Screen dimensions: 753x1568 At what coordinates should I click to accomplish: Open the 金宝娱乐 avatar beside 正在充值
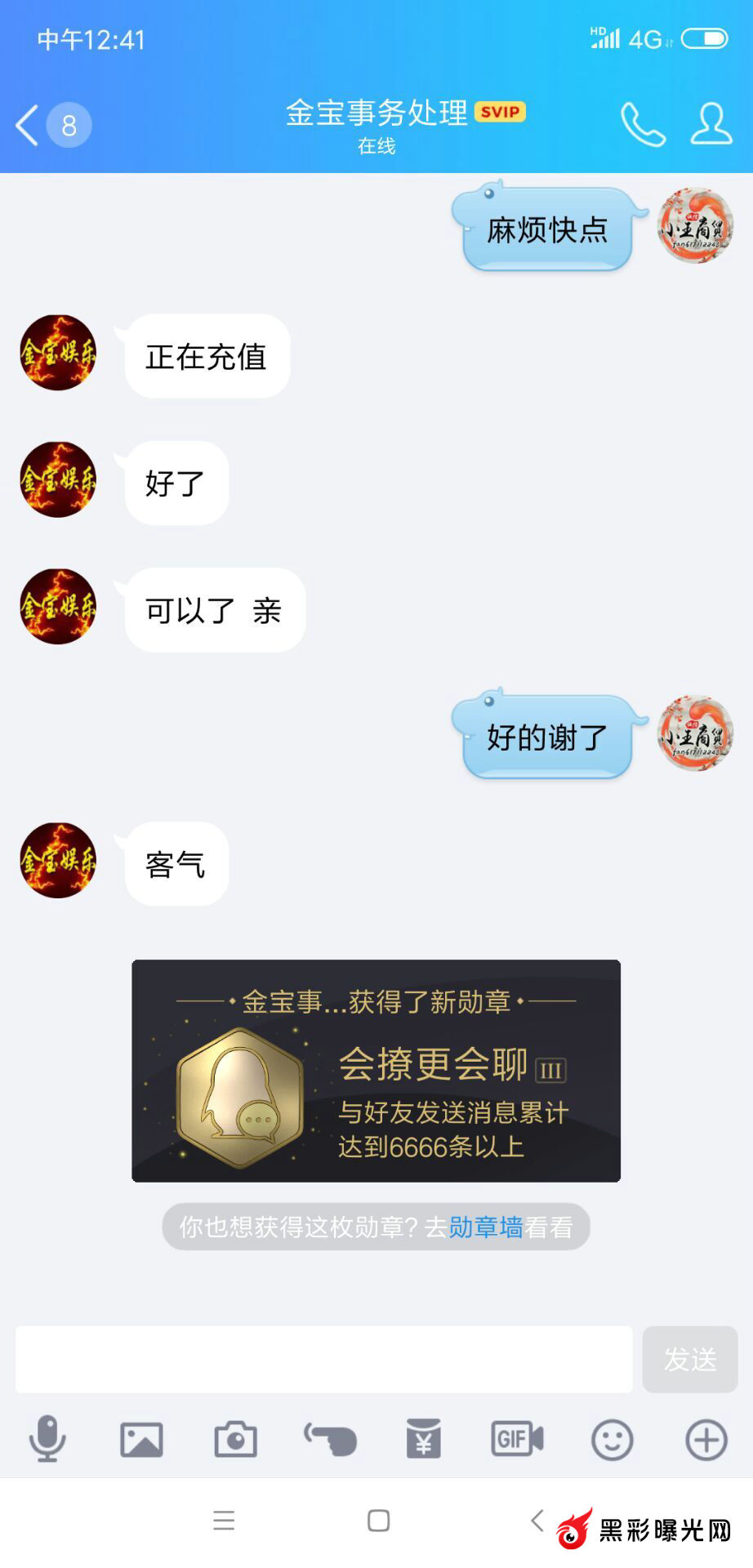pyautogui.click(x=58, y=353)
